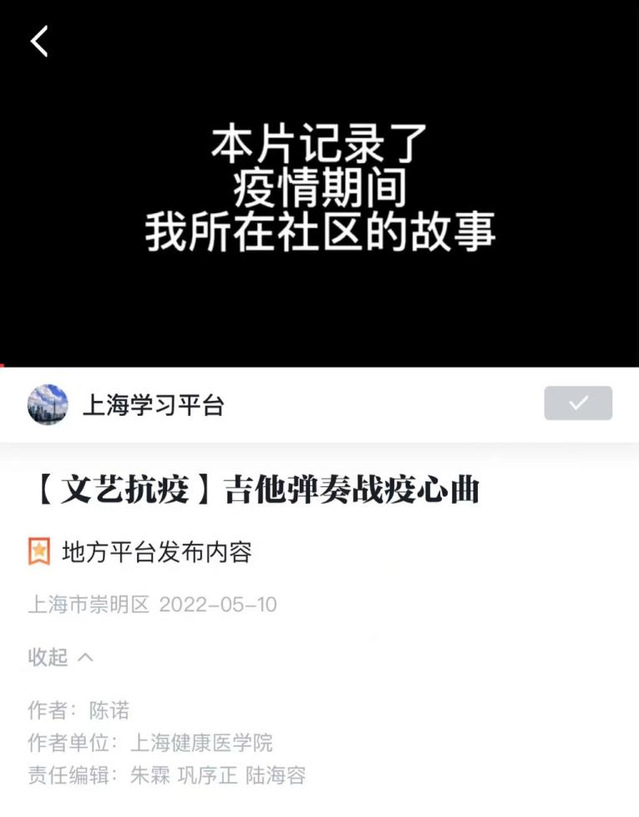Tap the video player area
The image size is (639, 817).
319,200
